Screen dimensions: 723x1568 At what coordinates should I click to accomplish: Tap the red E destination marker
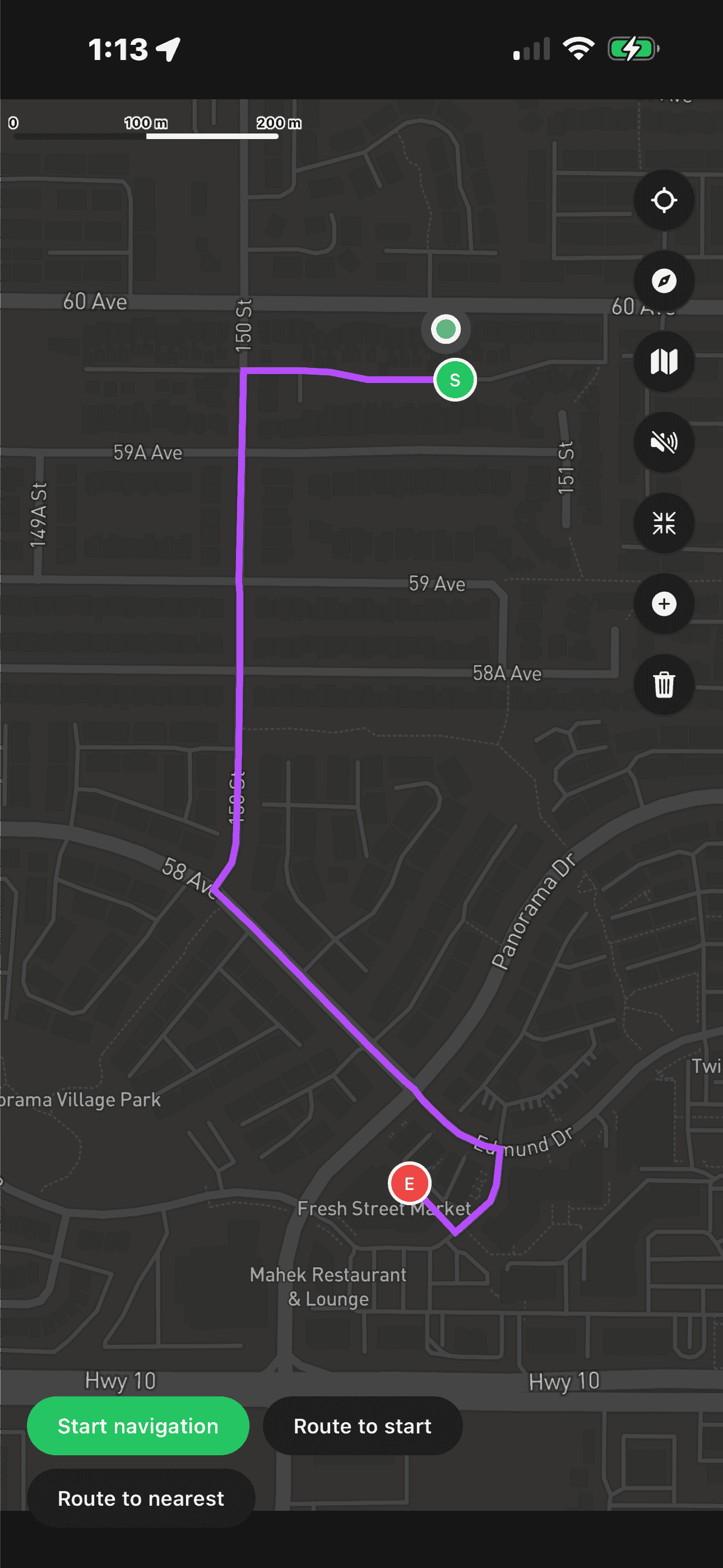tap(409, 1183)
